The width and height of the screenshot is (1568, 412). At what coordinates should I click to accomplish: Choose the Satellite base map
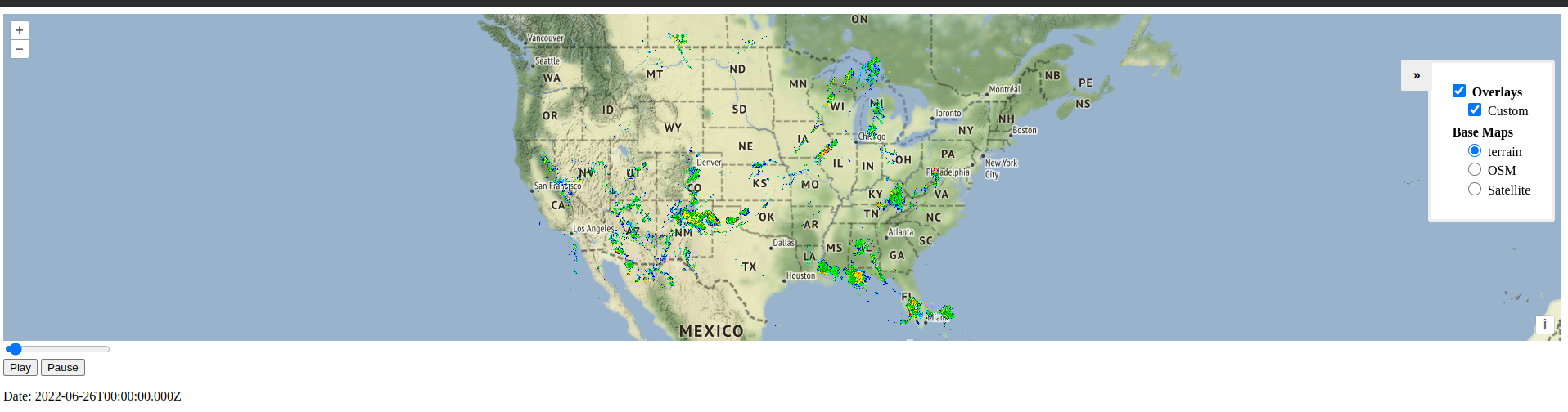tap(1475, 189)
